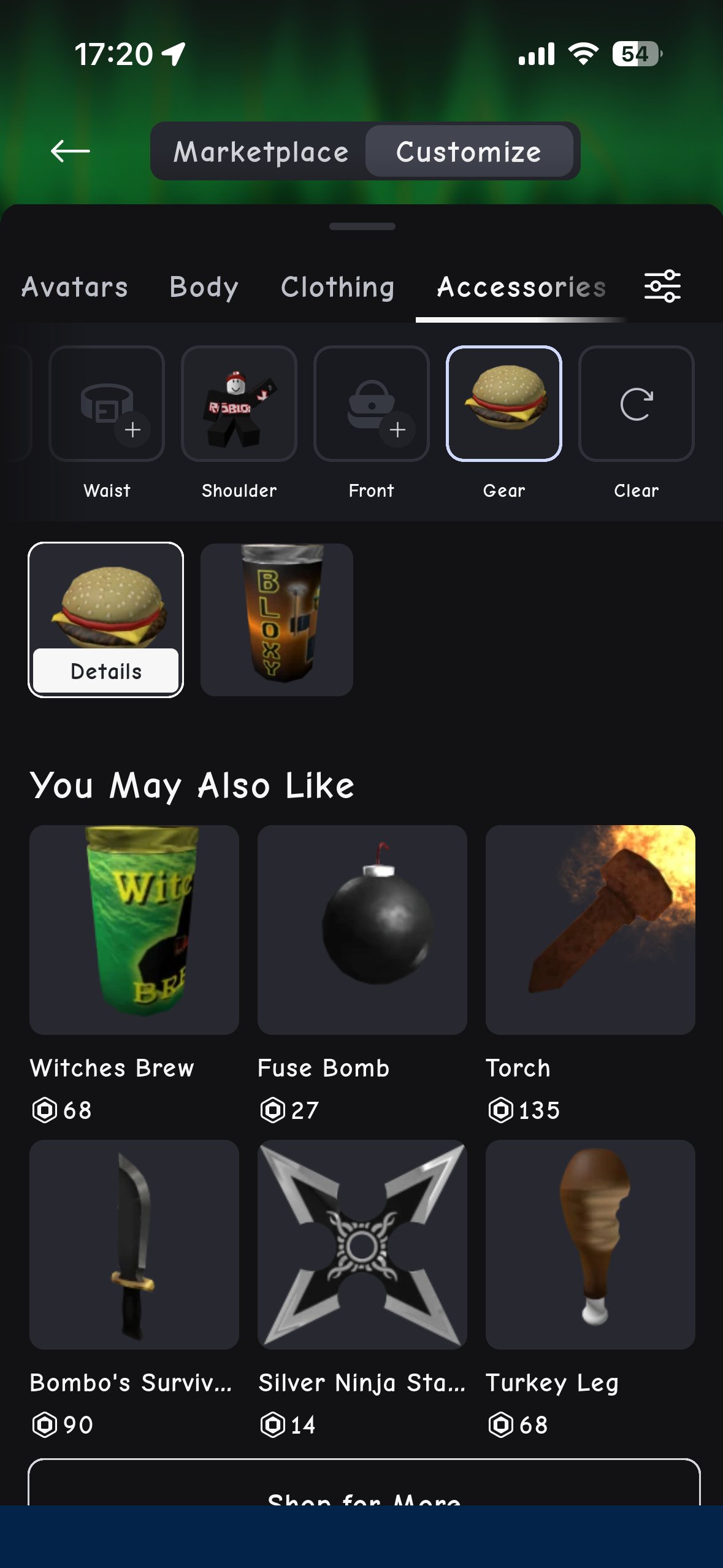Viewport: 723px width, 1568px height.
Task: View the Torch item for 135
Action: coord(591,930)
